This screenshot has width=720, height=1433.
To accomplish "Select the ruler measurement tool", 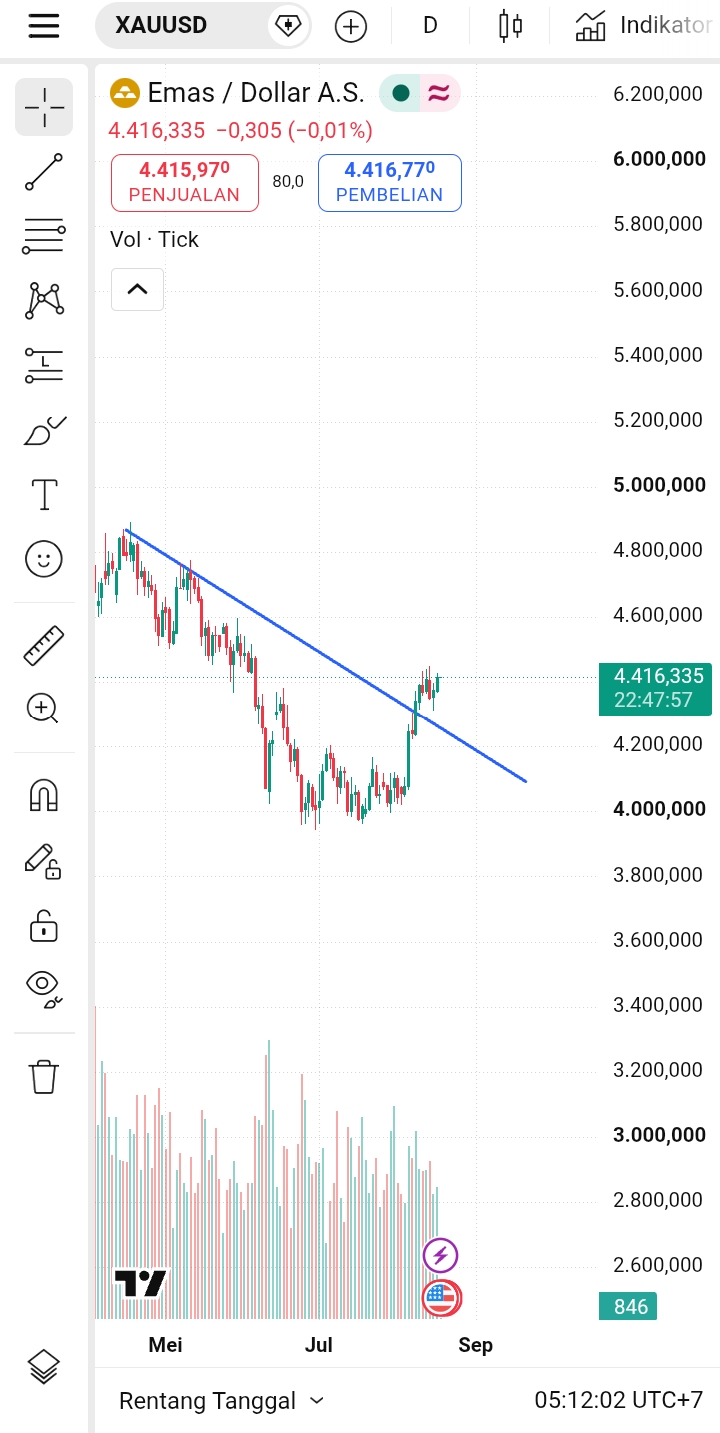I will [44, 645].
